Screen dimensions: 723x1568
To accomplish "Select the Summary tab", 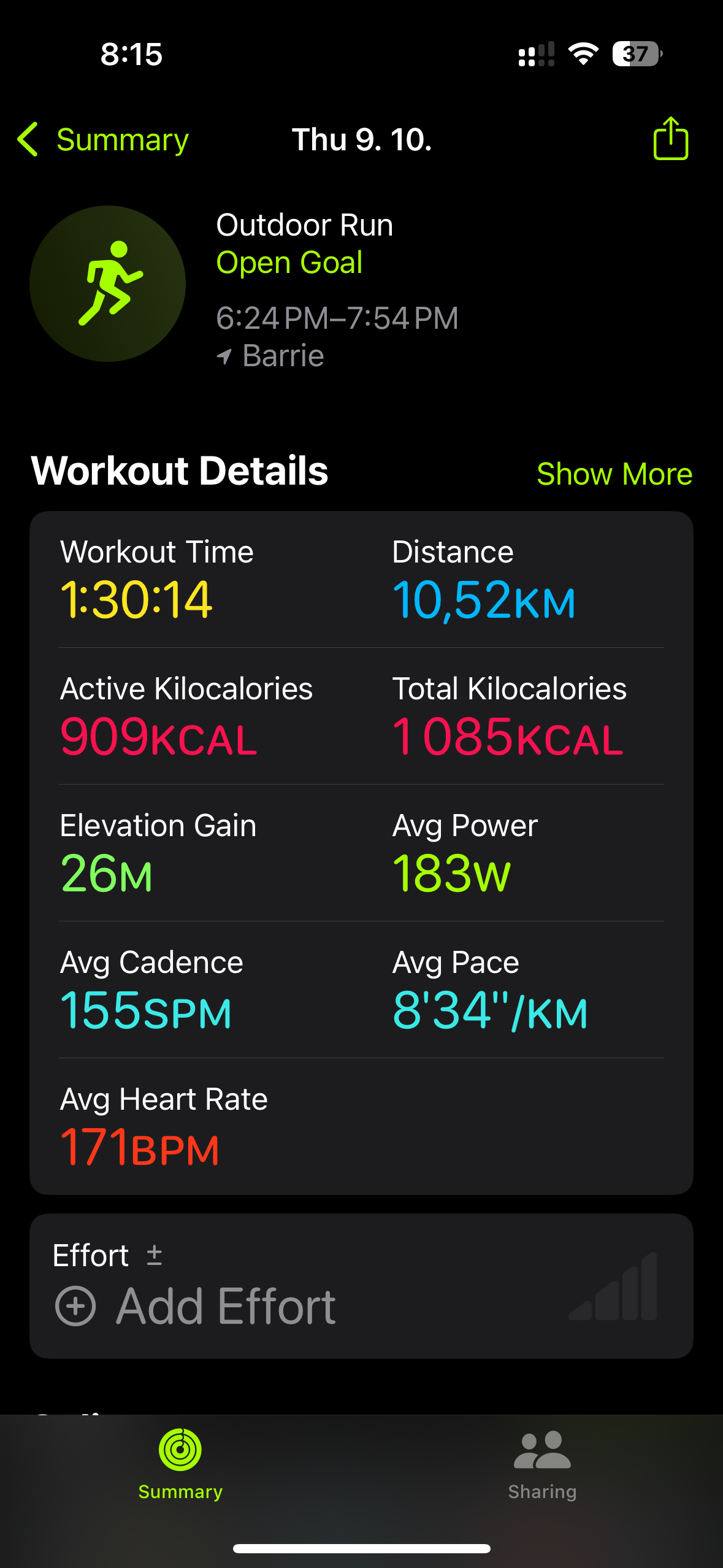I will (180, 1464).
